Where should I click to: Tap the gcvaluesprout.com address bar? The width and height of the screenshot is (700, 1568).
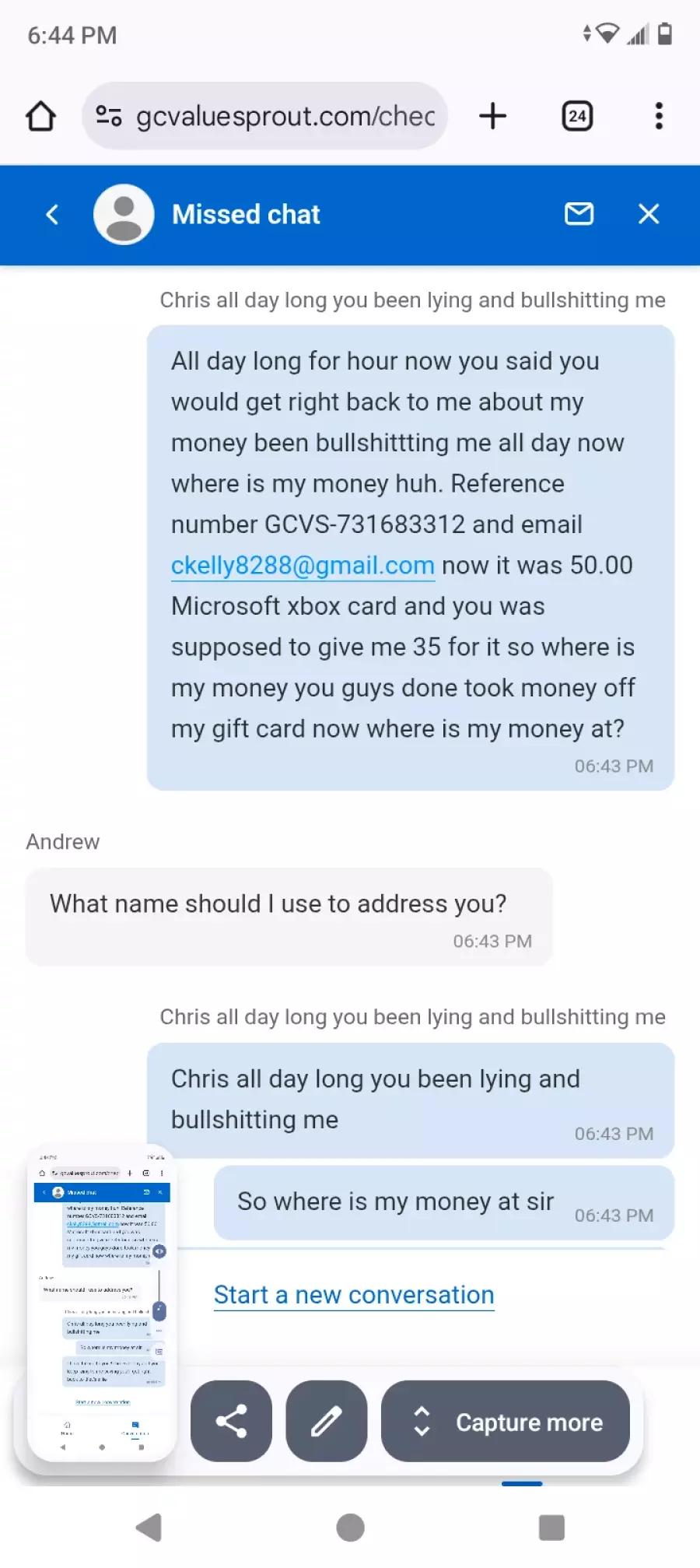(264, 117)
